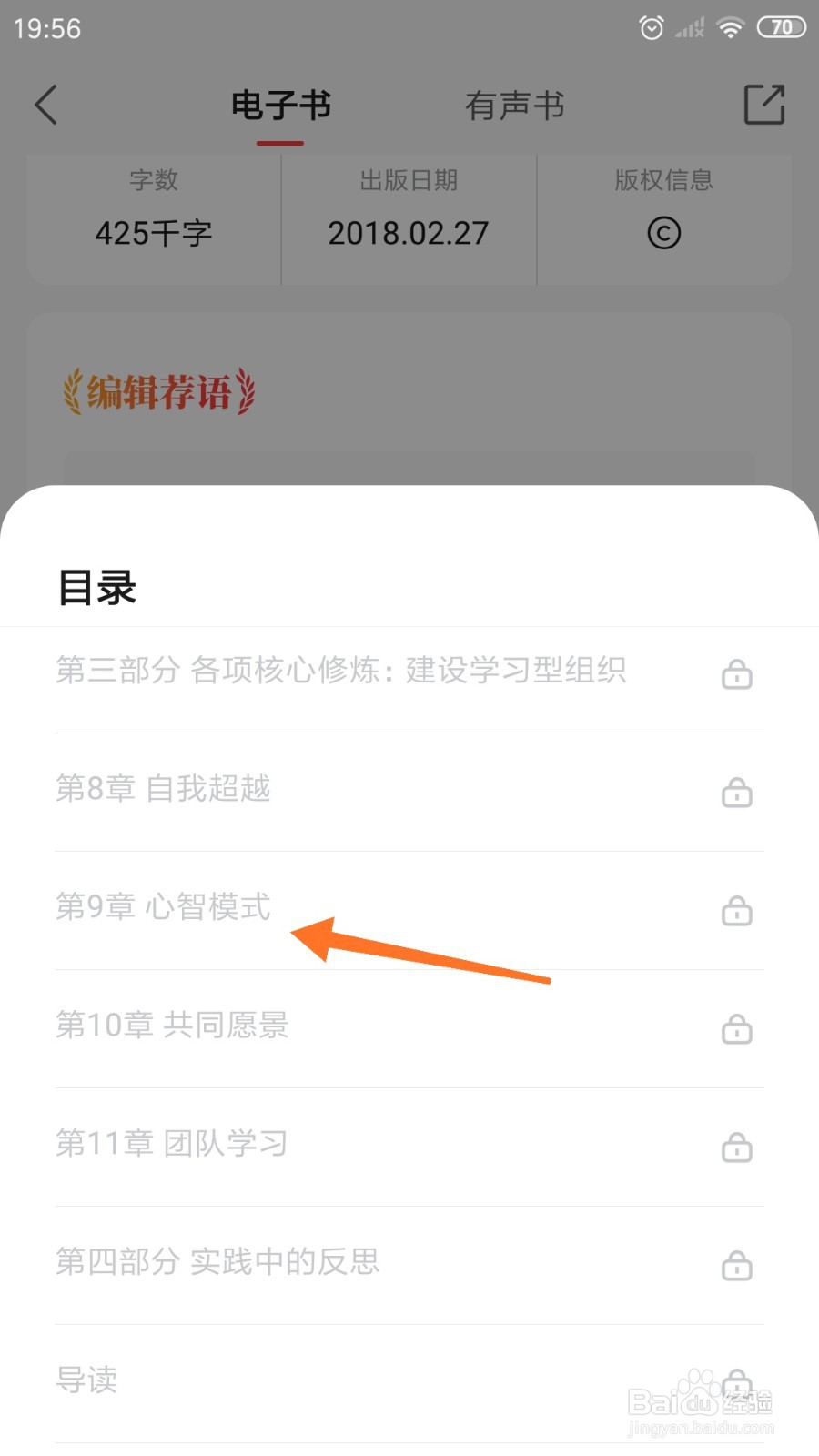Tap the lock icon beside 第四部分 实践中的反思
Viewport: 819px width, 1456px height.
click(x=738, y=1266)
